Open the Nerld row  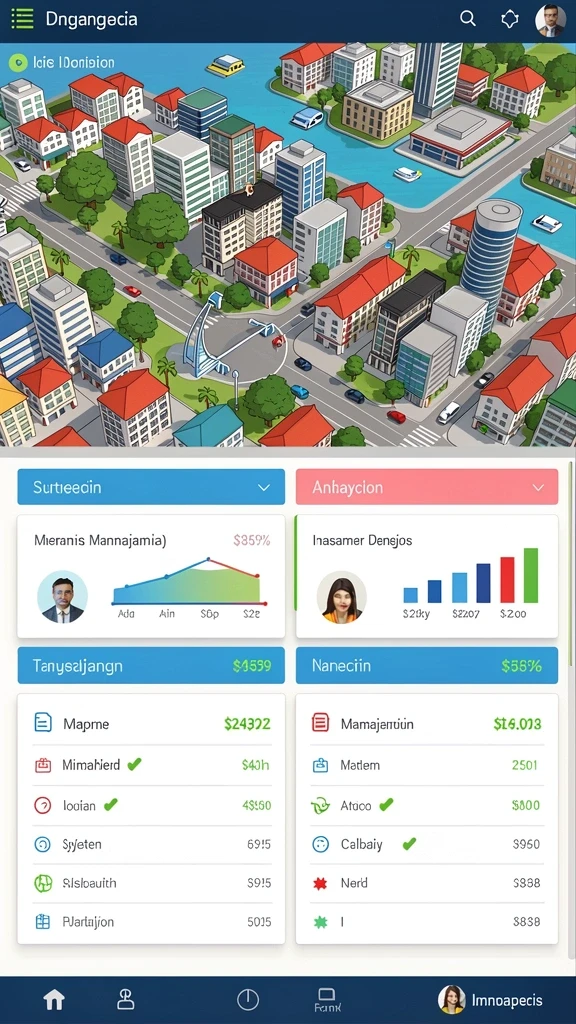(x=427, y=883)
